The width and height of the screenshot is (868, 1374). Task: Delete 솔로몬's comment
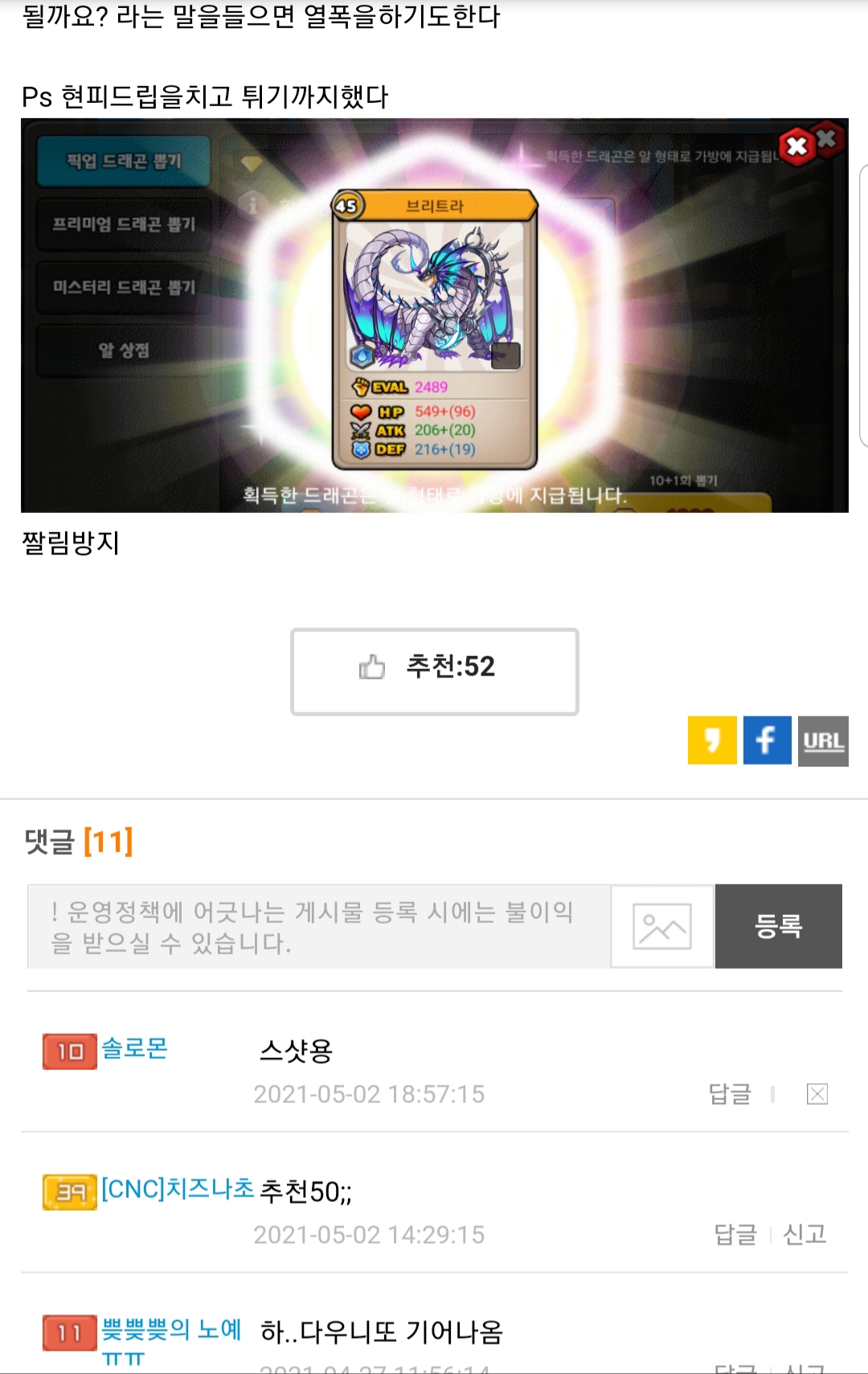[x=817, y=1093]
